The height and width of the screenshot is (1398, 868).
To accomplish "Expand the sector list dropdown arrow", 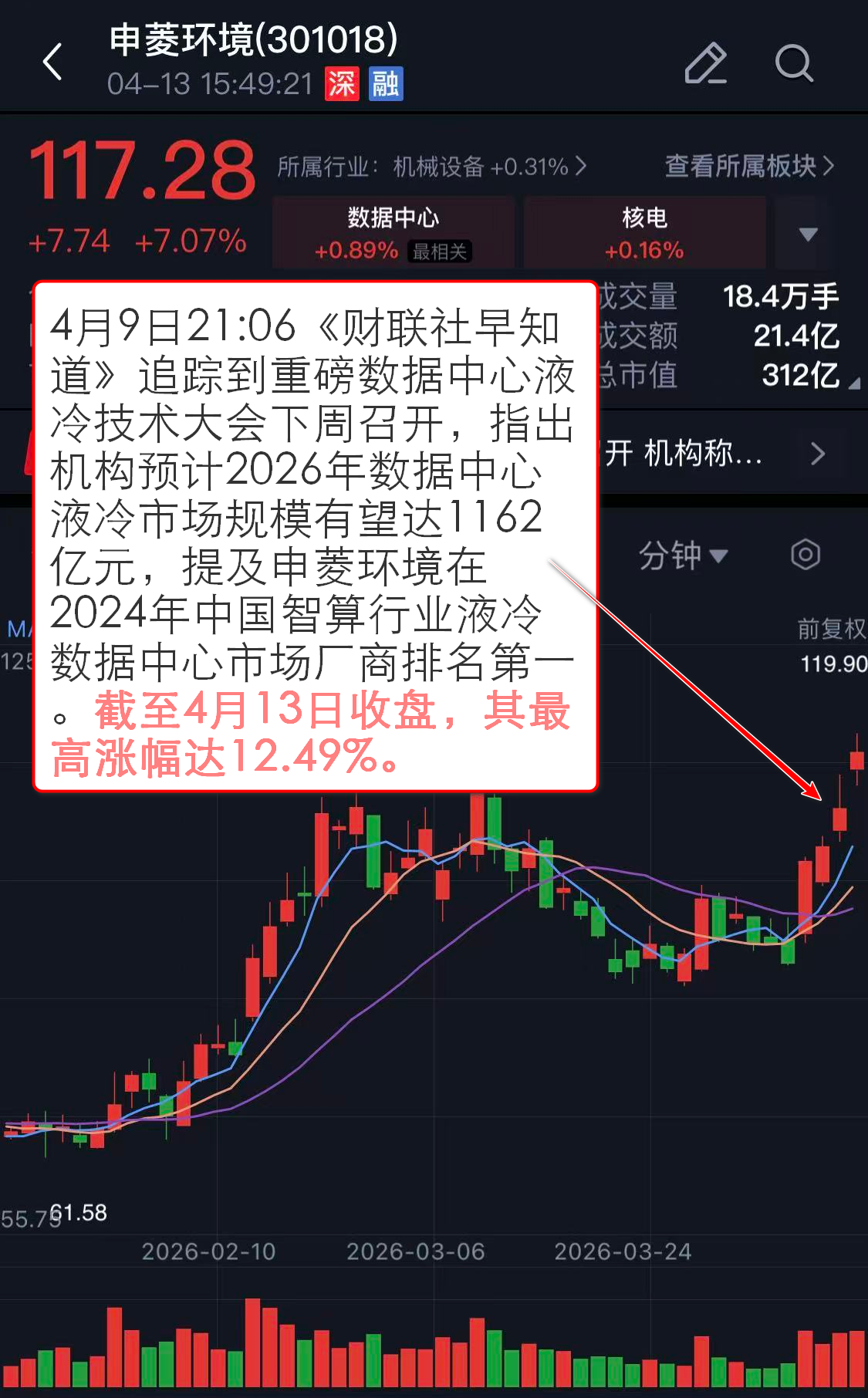I will point(808,234).
